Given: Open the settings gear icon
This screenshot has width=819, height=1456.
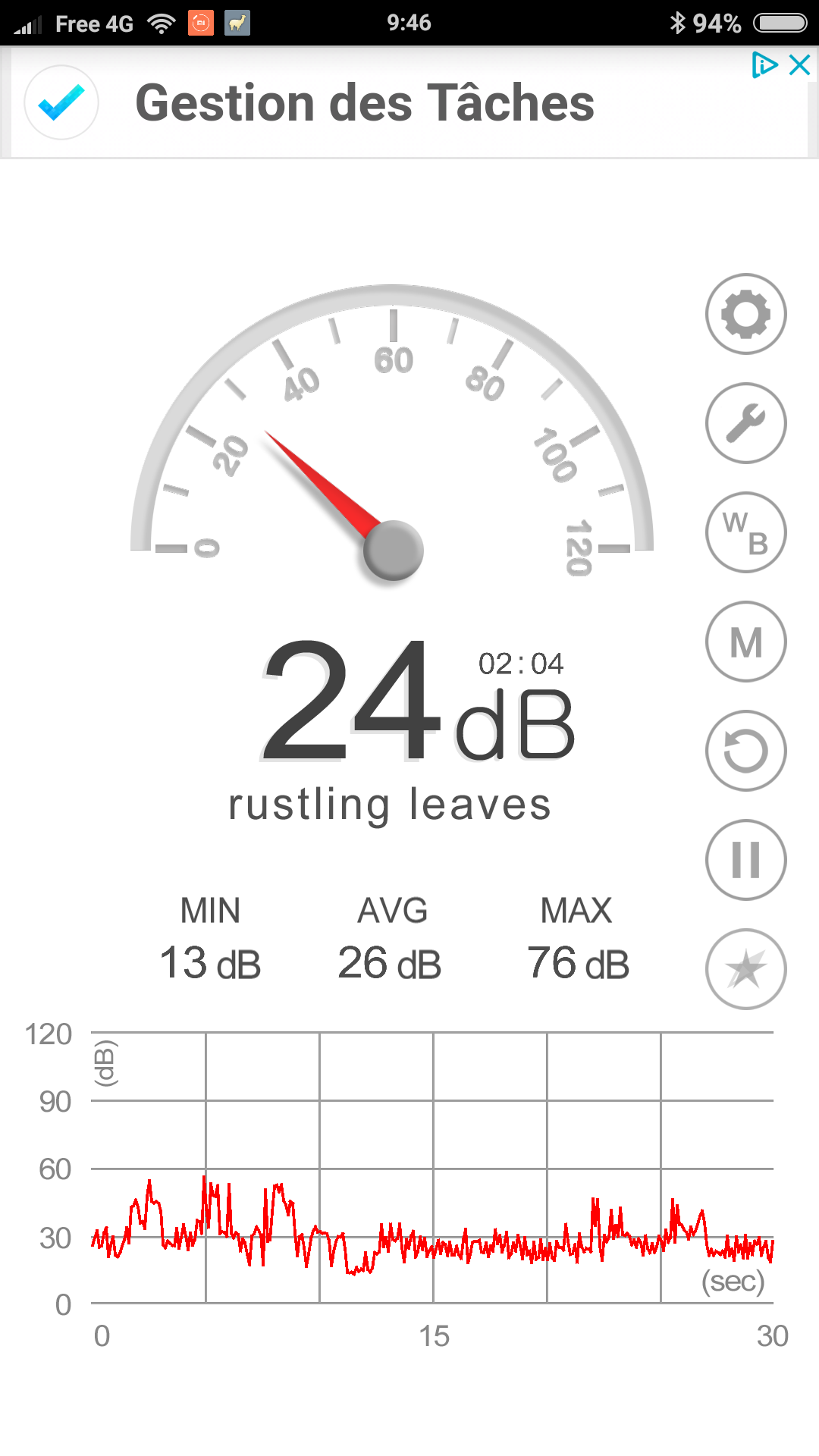Looking at the screenshot, I should point(745,314).
